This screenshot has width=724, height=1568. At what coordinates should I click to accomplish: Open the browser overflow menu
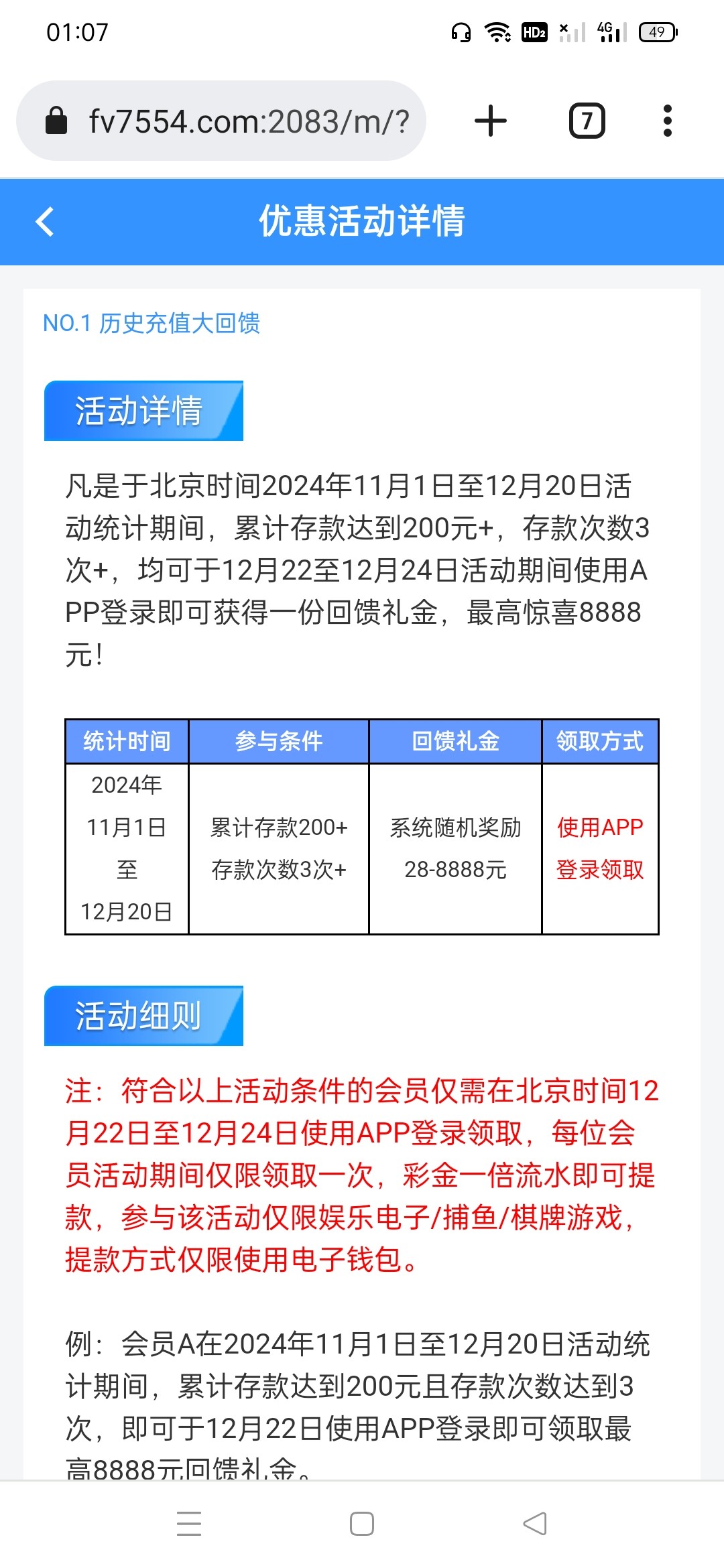[667, 121]
